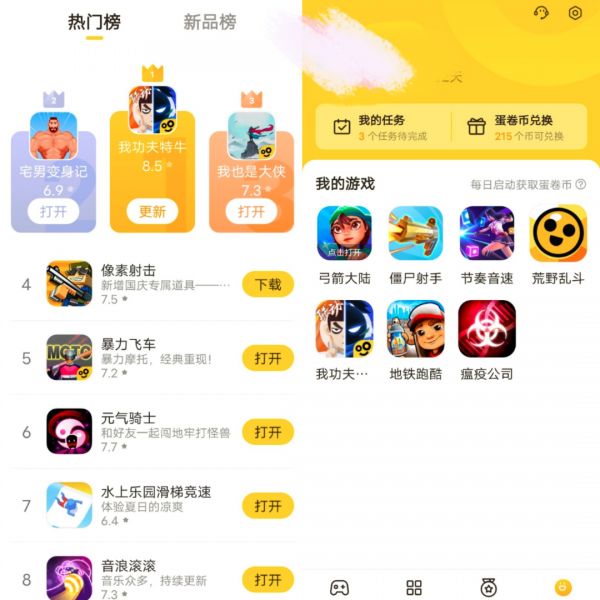The height and width of the screenshot is (600, 600).
Task: Go to the gamepad tab in bottom navigation
Action: tap(340, 587)
